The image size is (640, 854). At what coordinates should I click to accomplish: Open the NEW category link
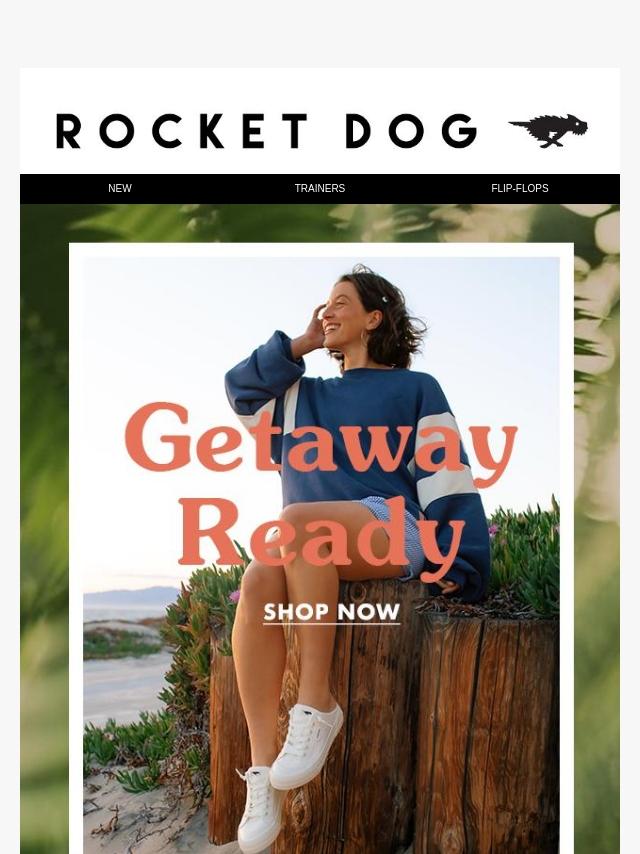click(x=120, y=188)
